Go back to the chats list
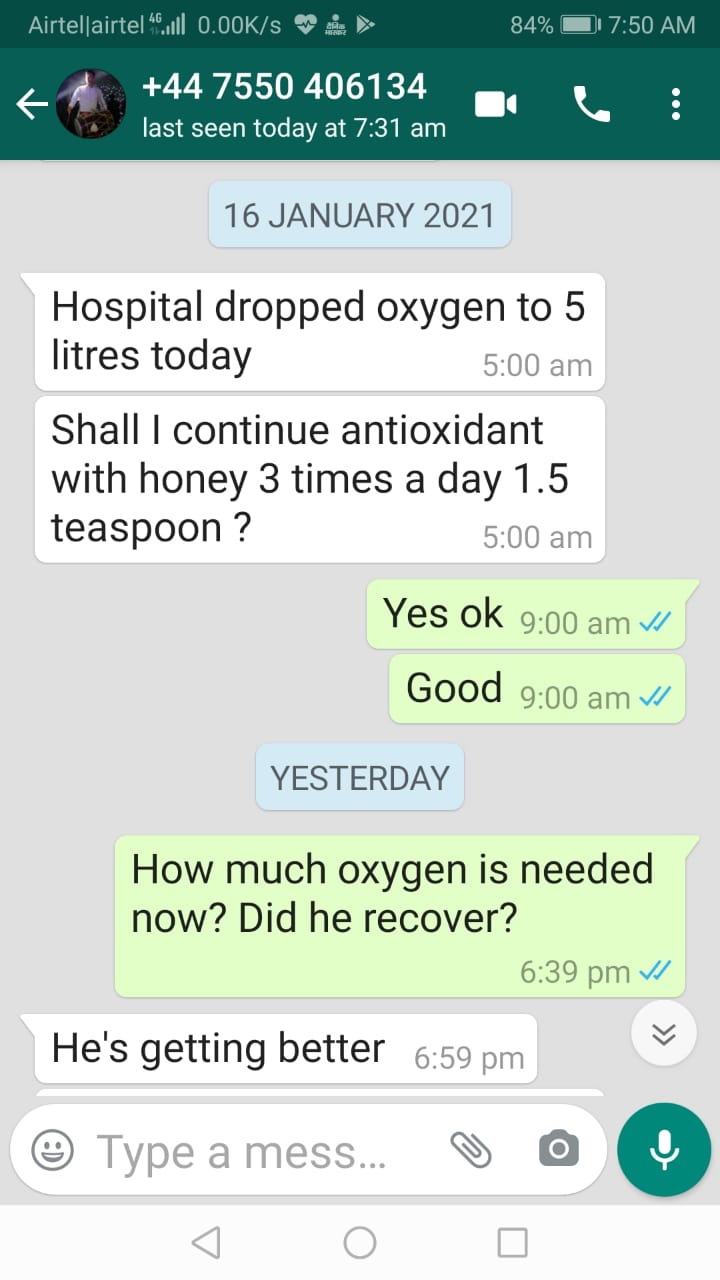Viewport: 720px width, 1280px height. 32,104
